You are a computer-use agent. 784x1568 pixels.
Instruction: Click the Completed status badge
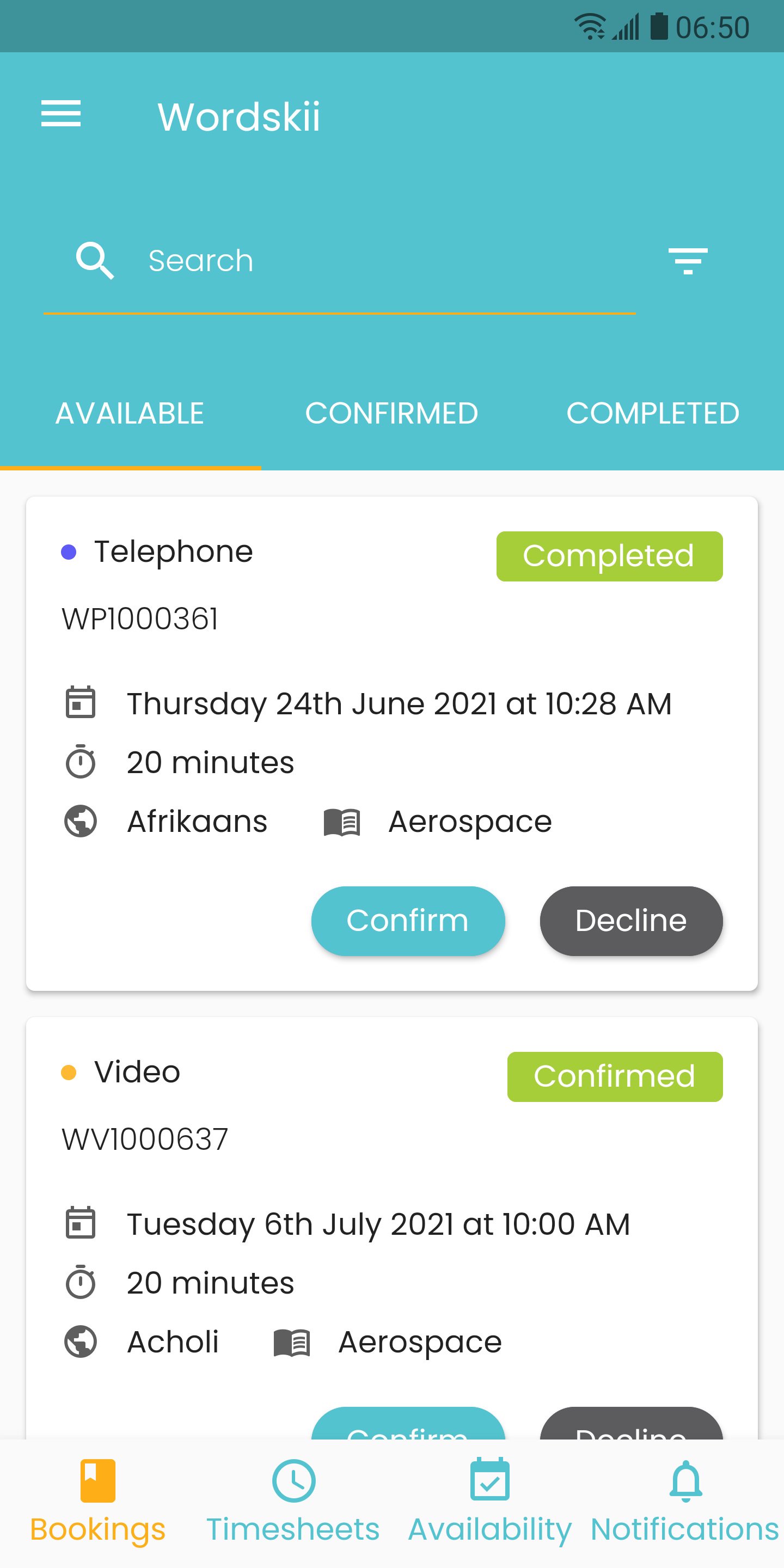click(609, 555)
